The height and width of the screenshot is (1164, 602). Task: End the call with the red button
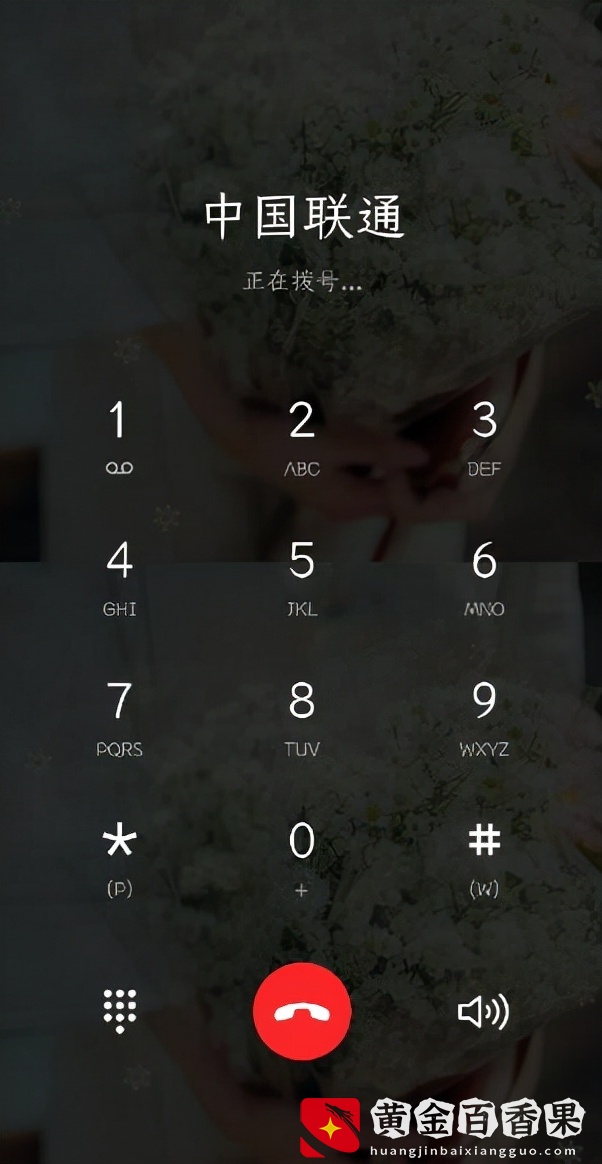302,1010
